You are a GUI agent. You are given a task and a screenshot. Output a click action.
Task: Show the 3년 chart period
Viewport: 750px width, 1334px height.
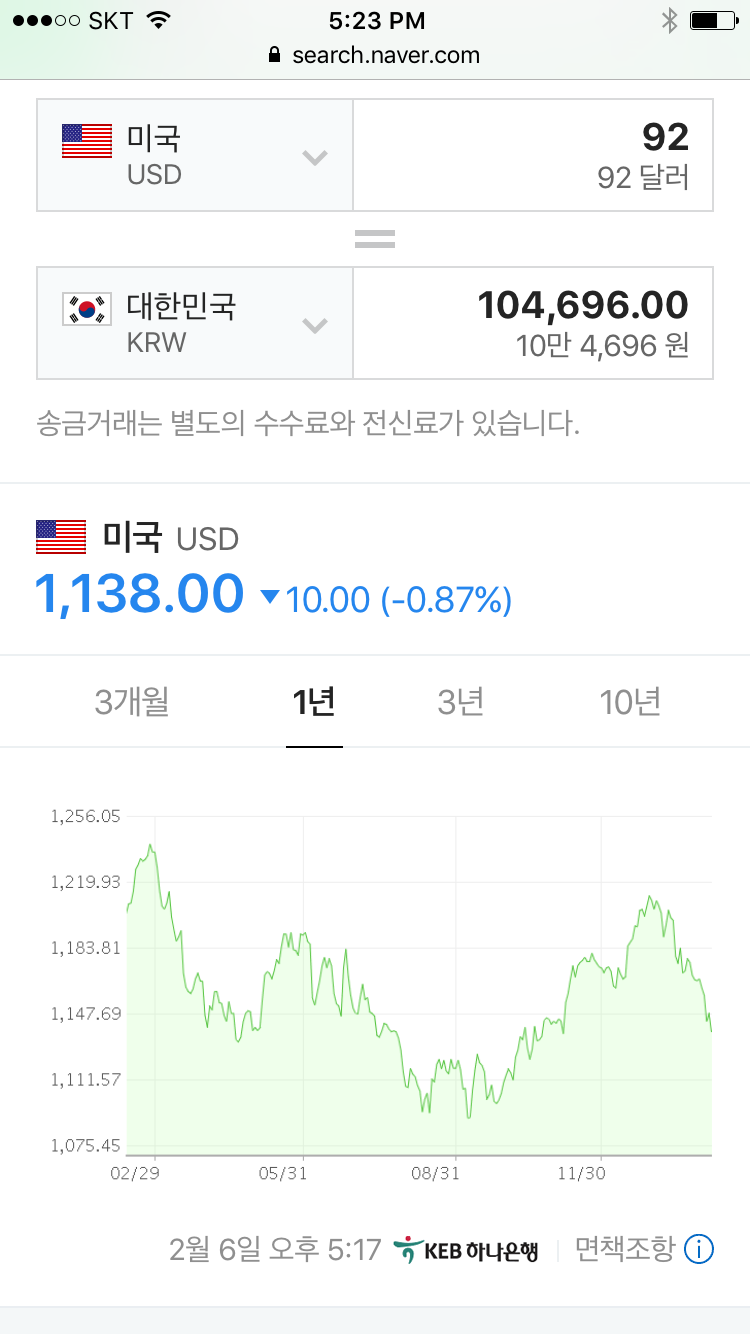pos(461,702)
